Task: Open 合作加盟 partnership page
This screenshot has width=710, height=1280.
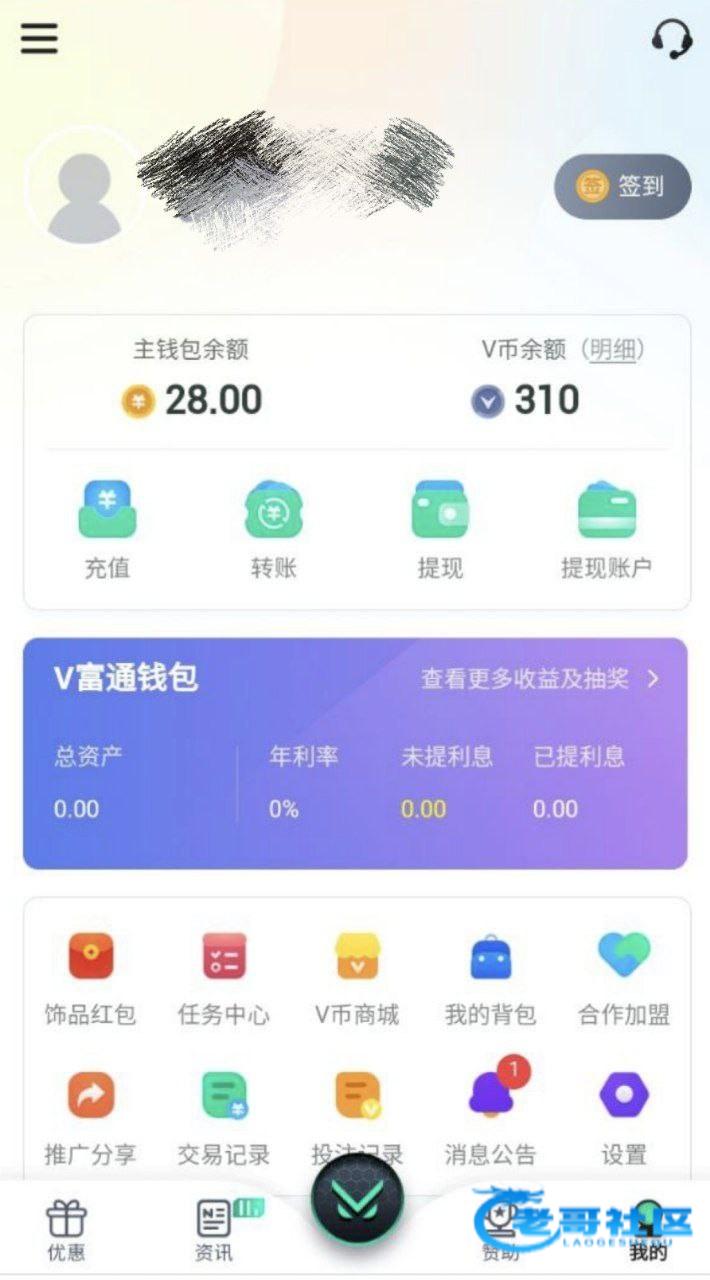Action: tap(624, 979)
